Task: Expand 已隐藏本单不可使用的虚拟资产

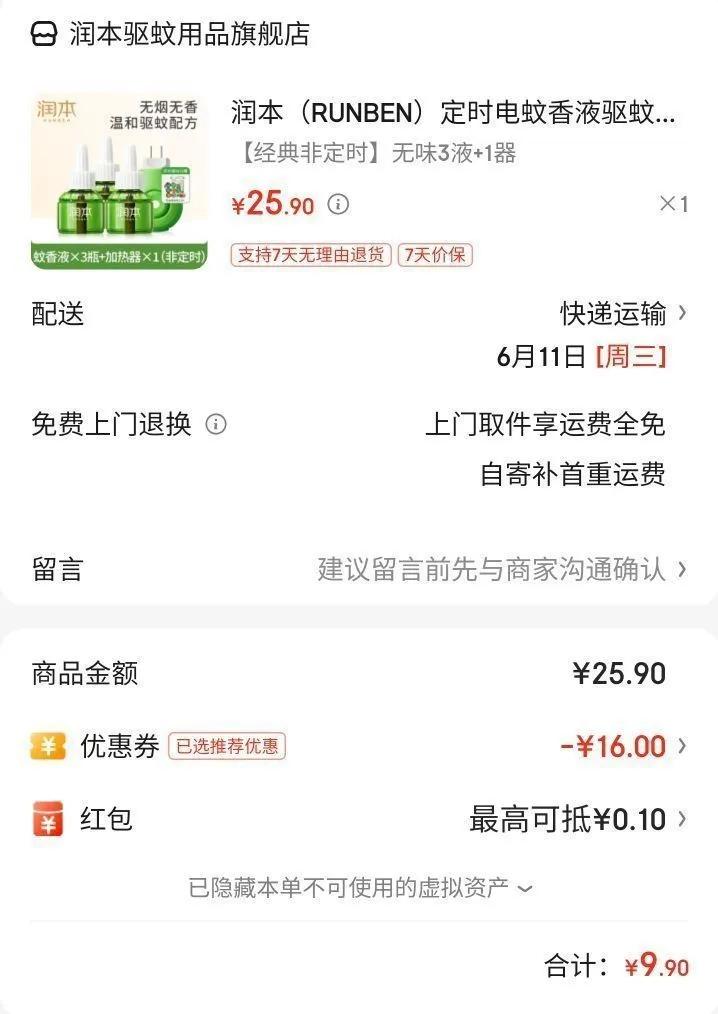Action: [360, 887]
